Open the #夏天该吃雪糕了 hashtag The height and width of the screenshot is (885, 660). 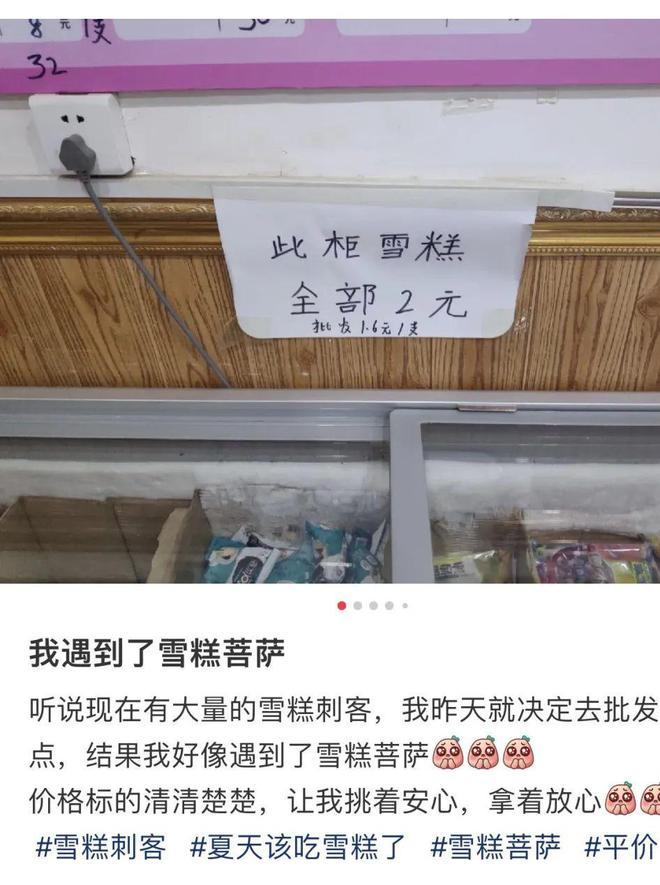click(x=298, y=847)
